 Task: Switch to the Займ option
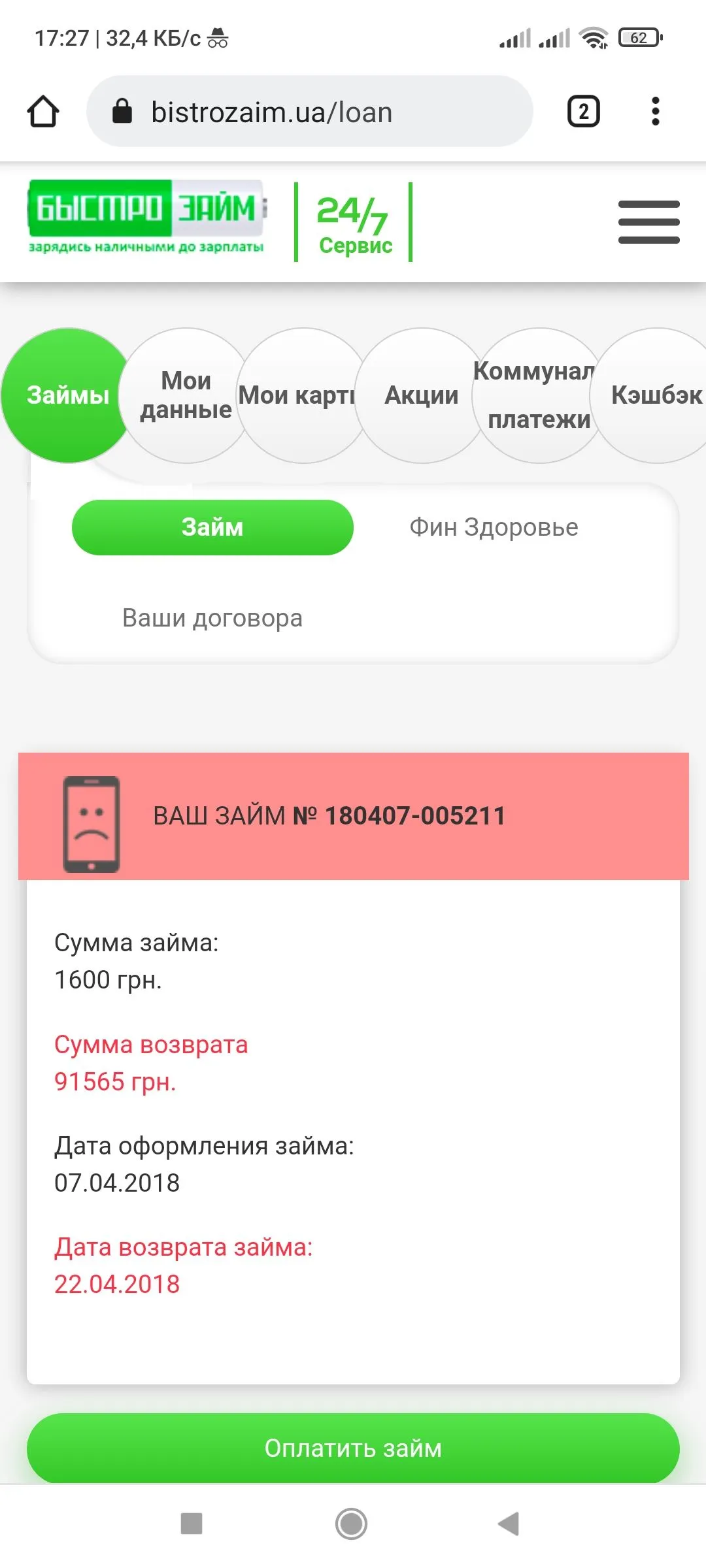pos(212,527)
